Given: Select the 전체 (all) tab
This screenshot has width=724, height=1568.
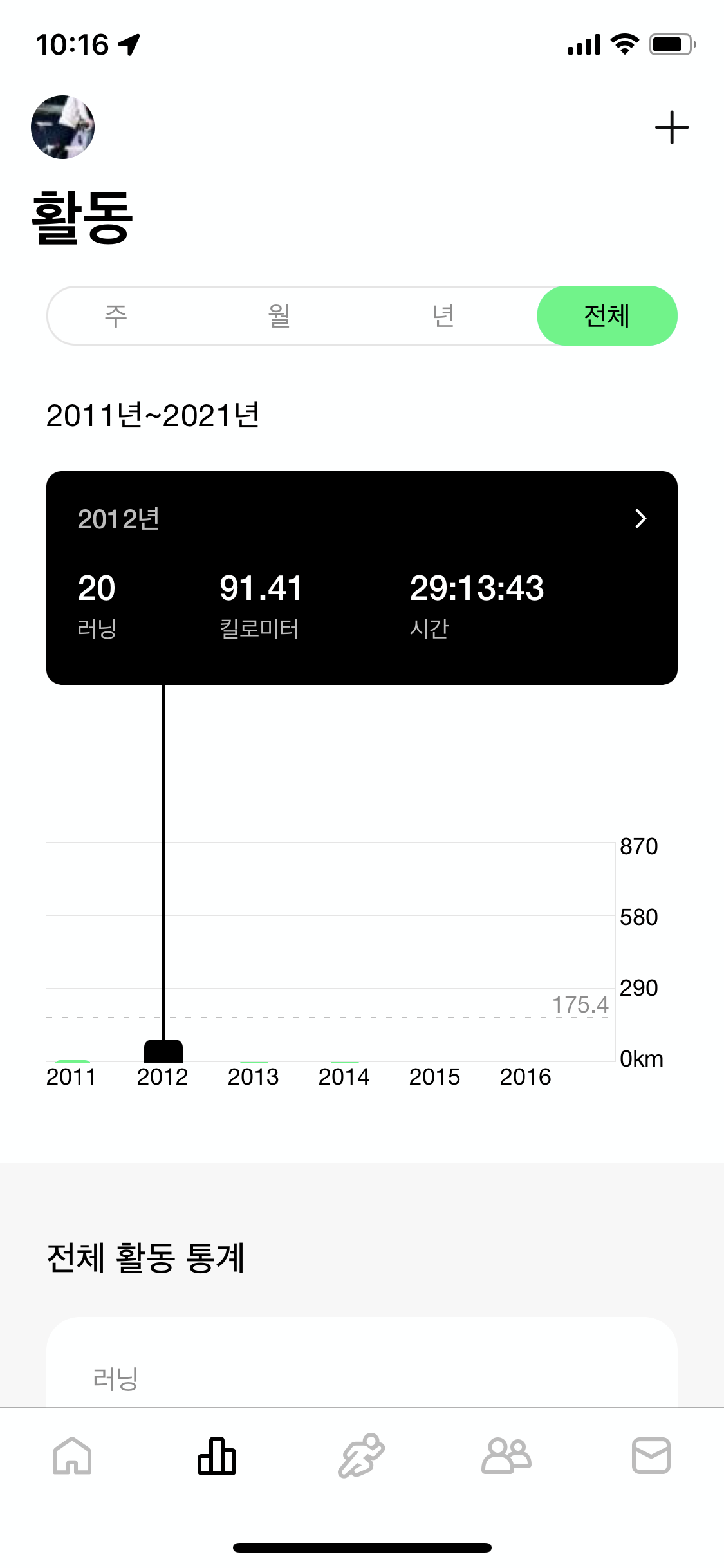Looking at the screenshot, I should point(607,316).
